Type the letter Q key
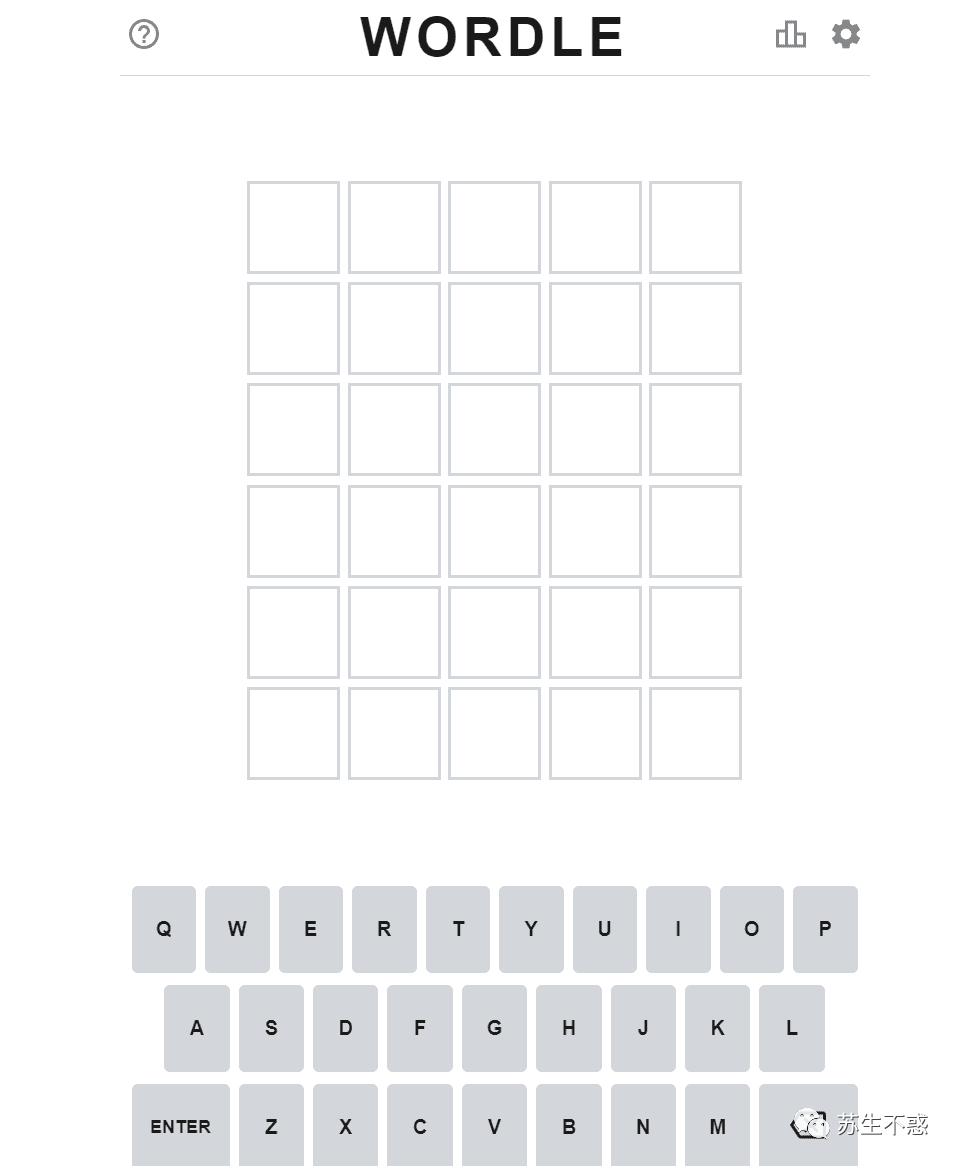959x1166 pixels. (x=164, y=929)
